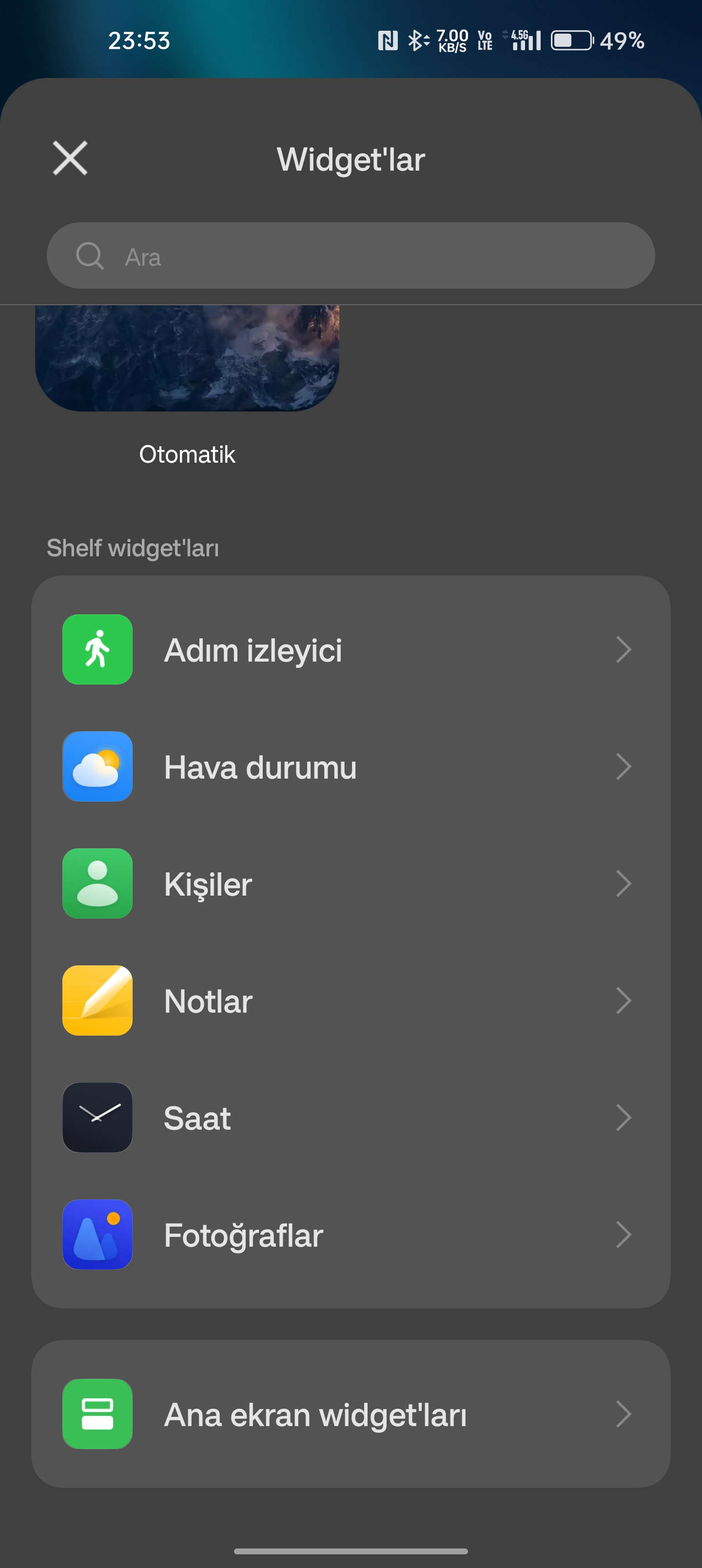Open Hava durumu widgets
The height and width of the screenshot is (1568, 702).
(x=351, y=766)
